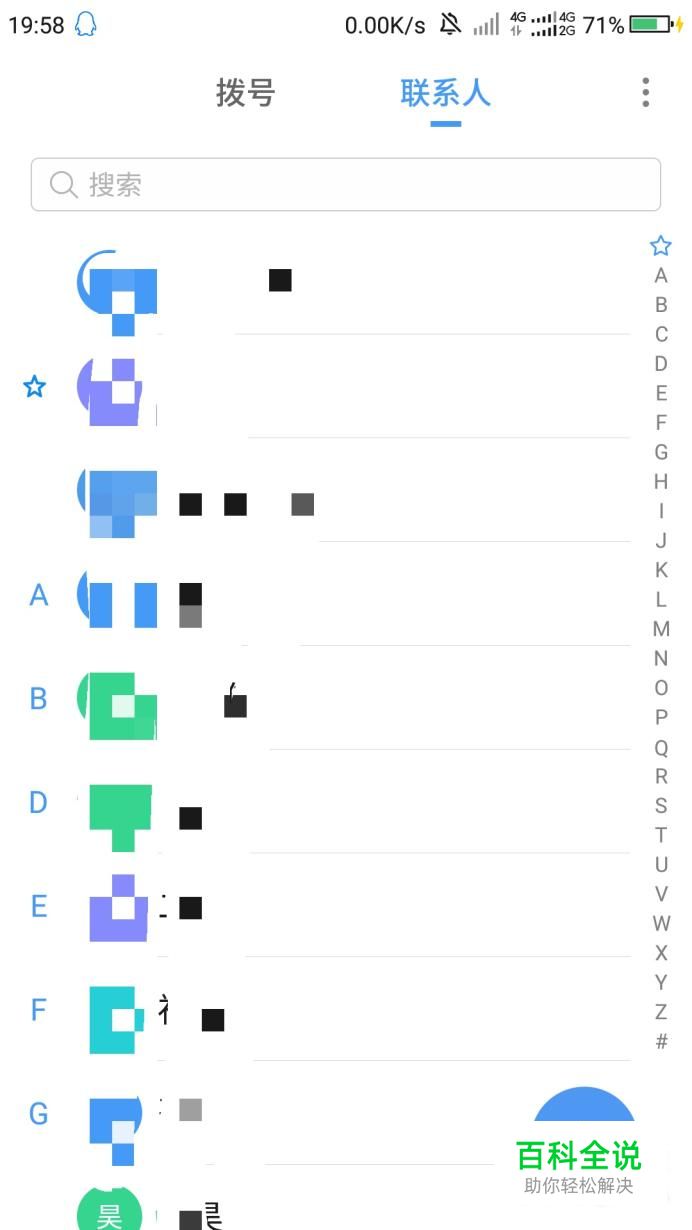Select # in the alphabet index

661,1042
